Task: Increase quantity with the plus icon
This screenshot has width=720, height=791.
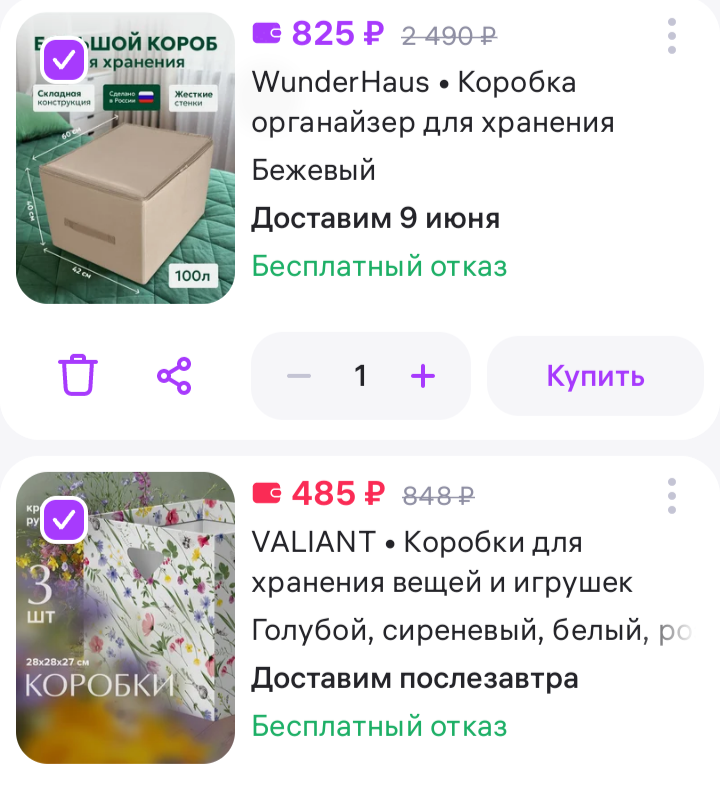Action: coord(422,375)
